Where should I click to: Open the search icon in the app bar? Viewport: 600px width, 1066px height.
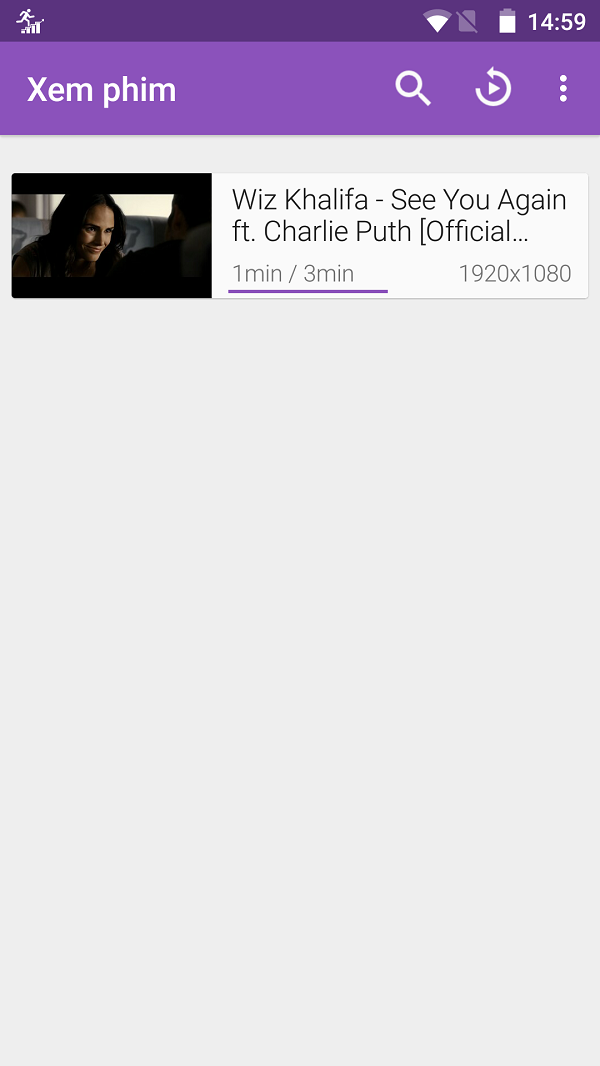pos(412,89)
